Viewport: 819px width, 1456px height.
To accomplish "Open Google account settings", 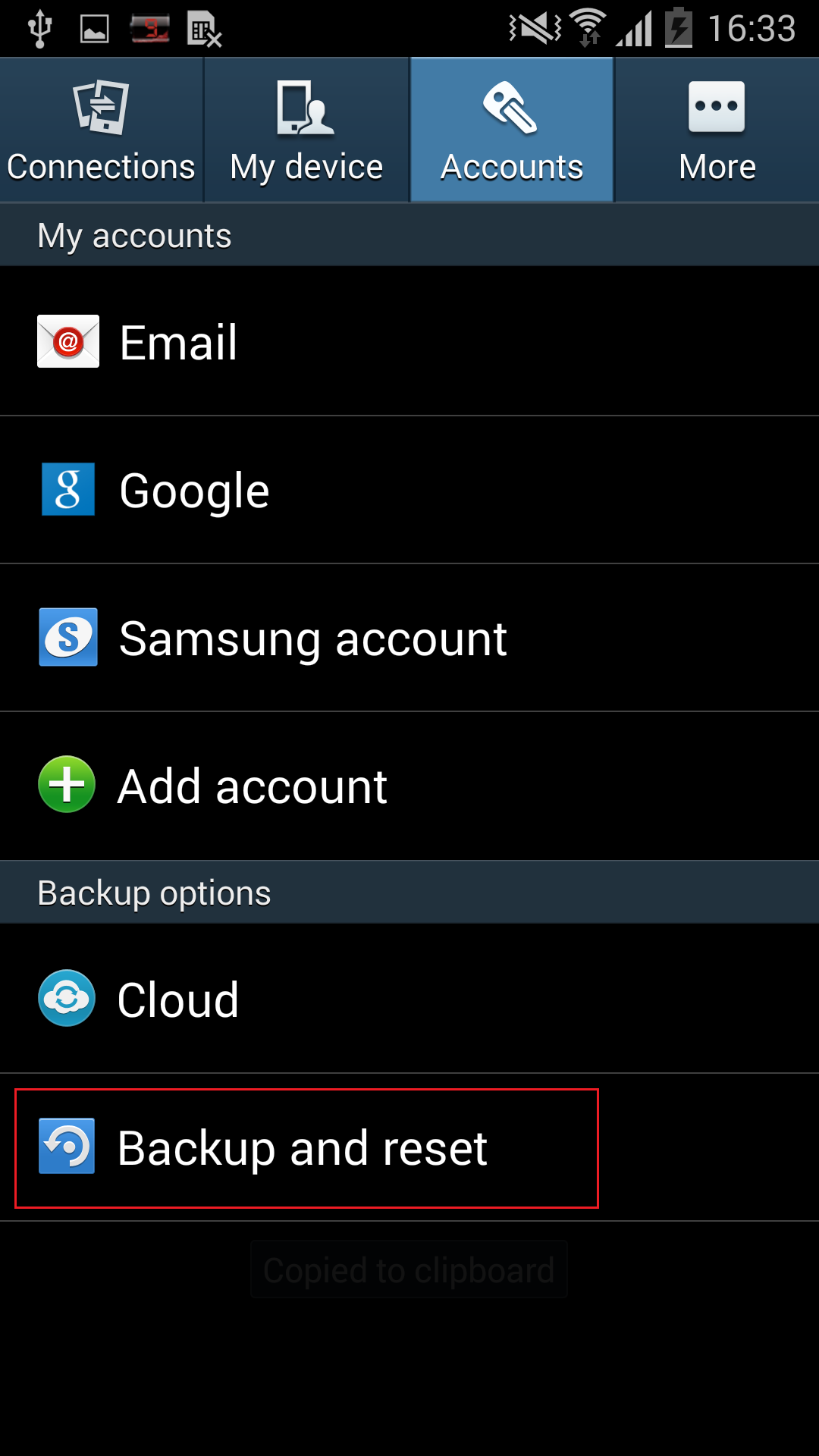I will 409,490.
